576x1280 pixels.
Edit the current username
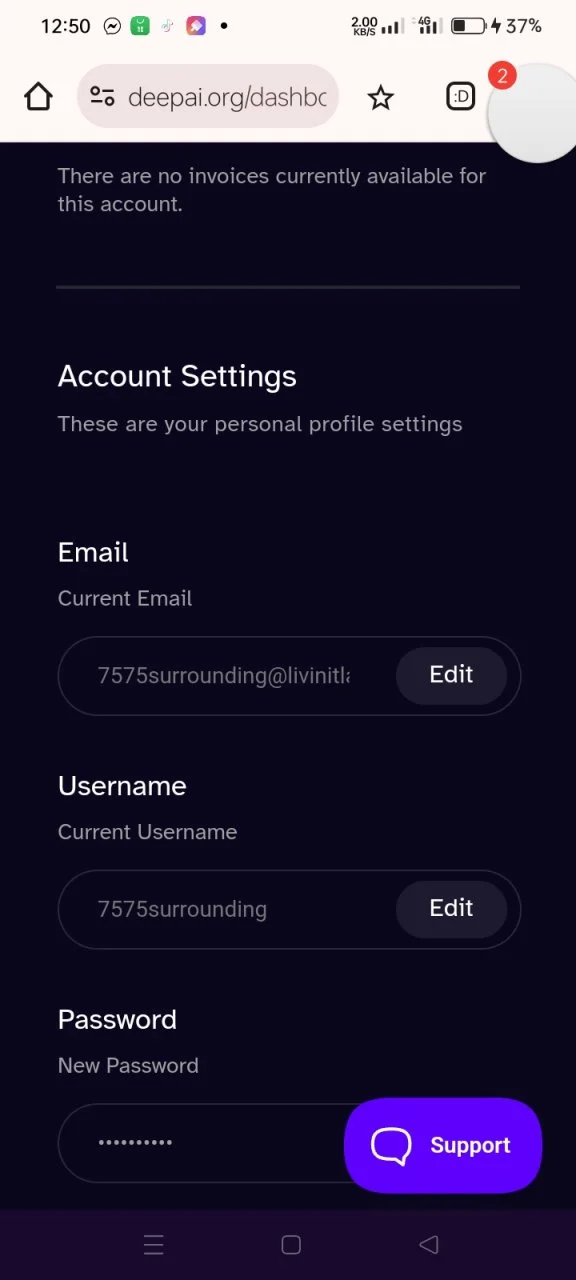tap(451, 908)
